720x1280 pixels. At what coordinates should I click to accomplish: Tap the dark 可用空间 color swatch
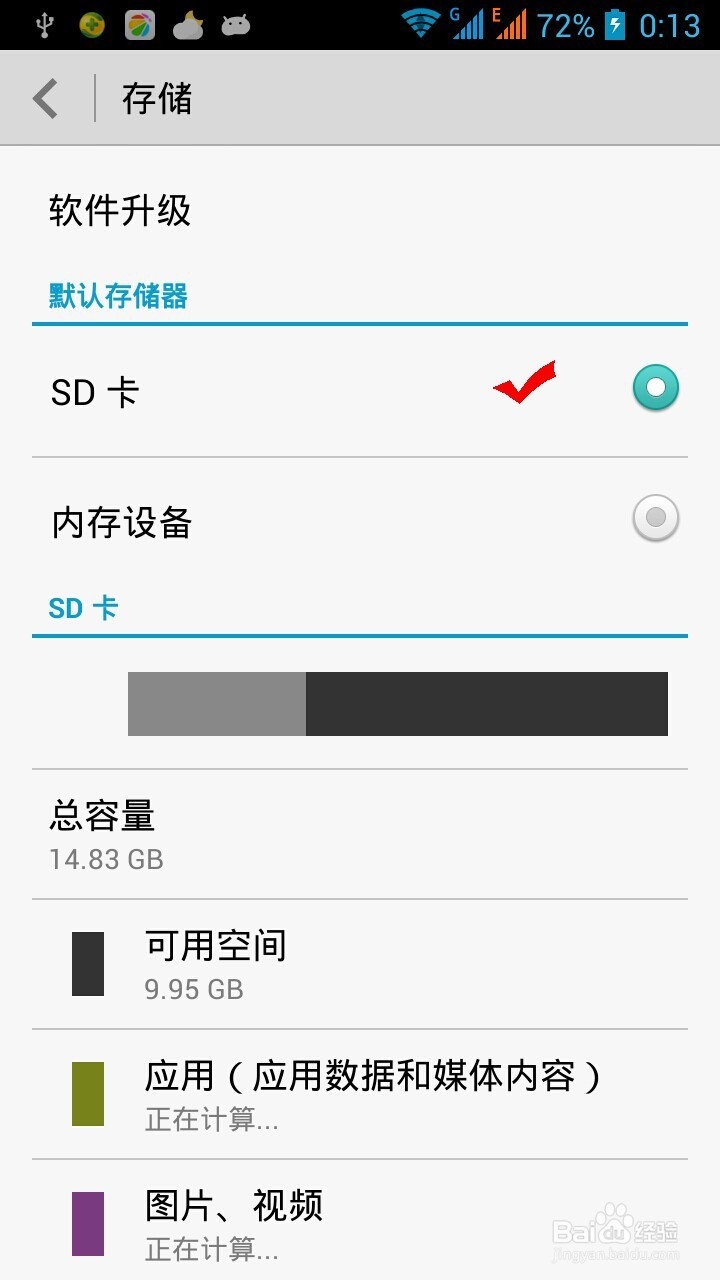[88, 965]
